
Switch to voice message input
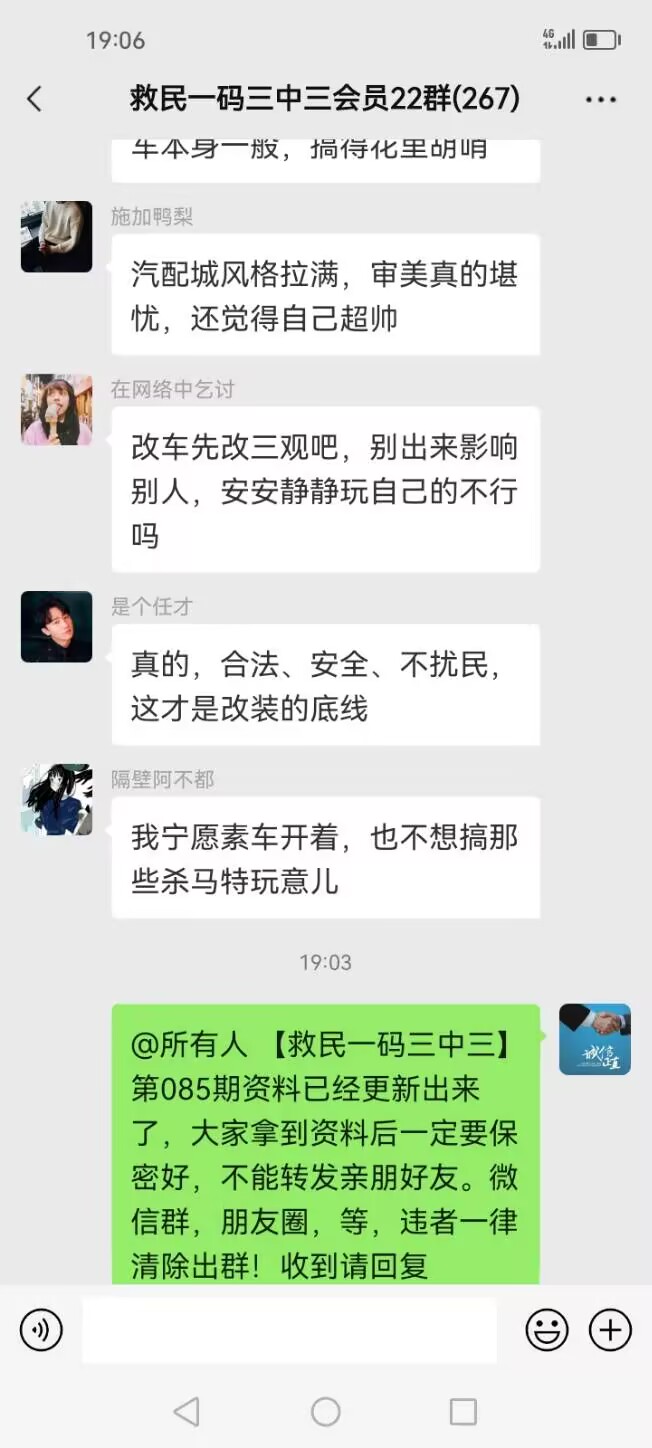point(41,1330)
